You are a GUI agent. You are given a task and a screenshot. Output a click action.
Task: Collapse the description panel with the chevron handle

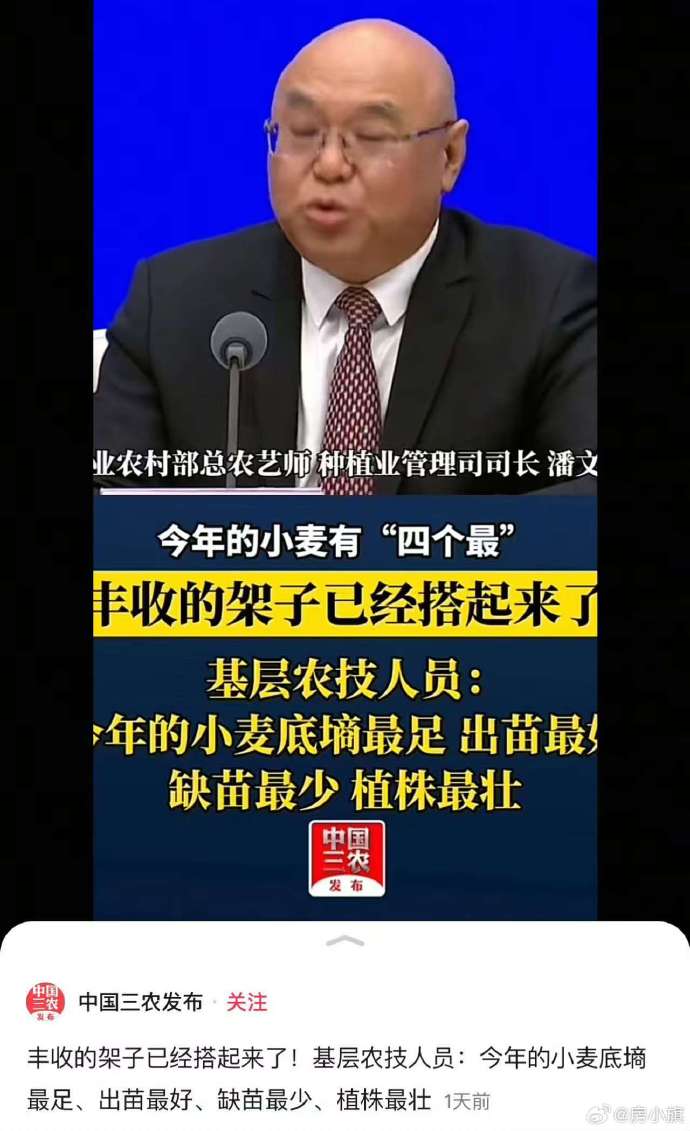pos(345,941)
